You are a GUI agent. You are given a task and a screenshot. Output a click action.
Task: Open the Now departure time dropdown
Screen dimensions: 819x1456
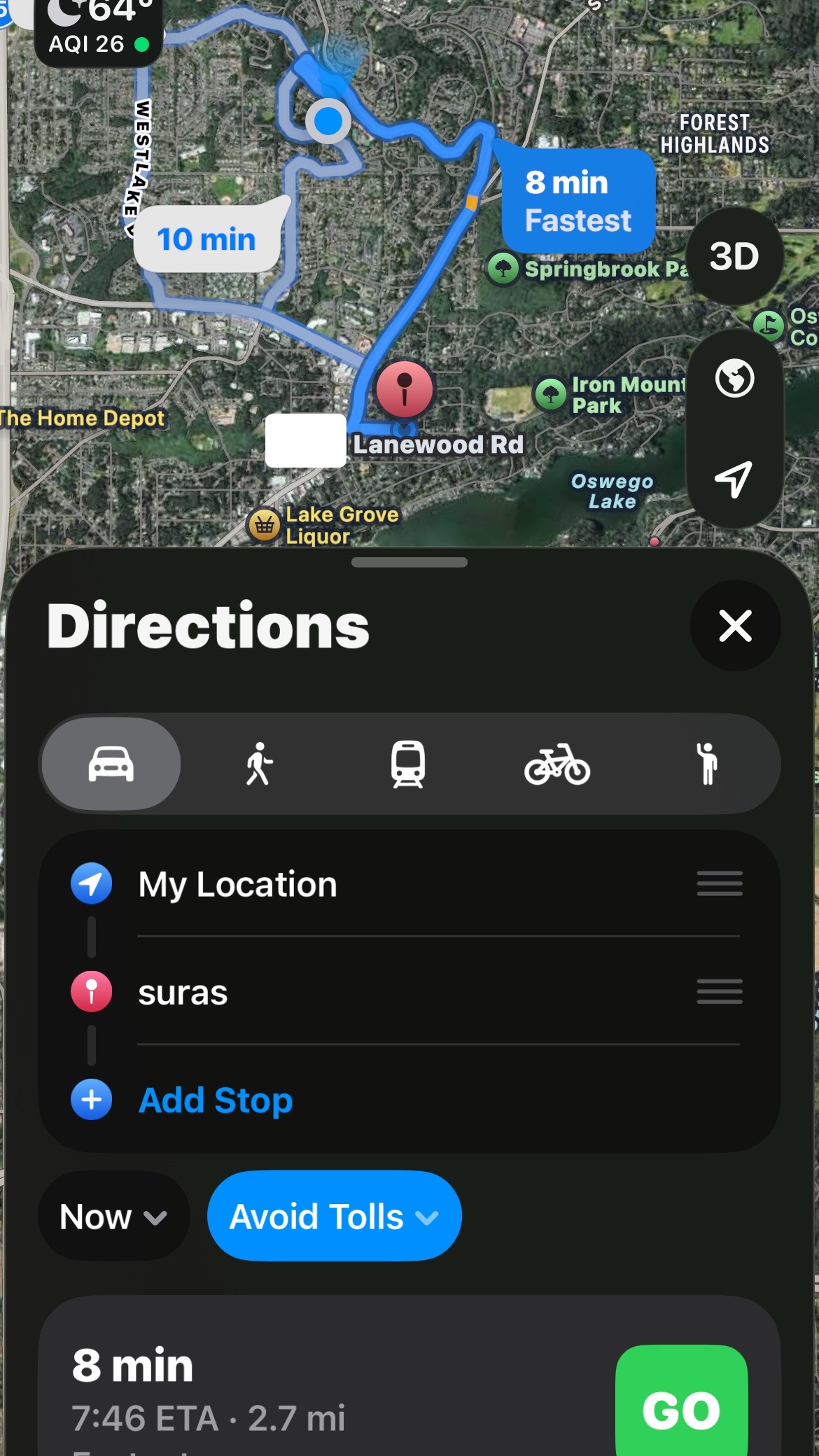113,1216
